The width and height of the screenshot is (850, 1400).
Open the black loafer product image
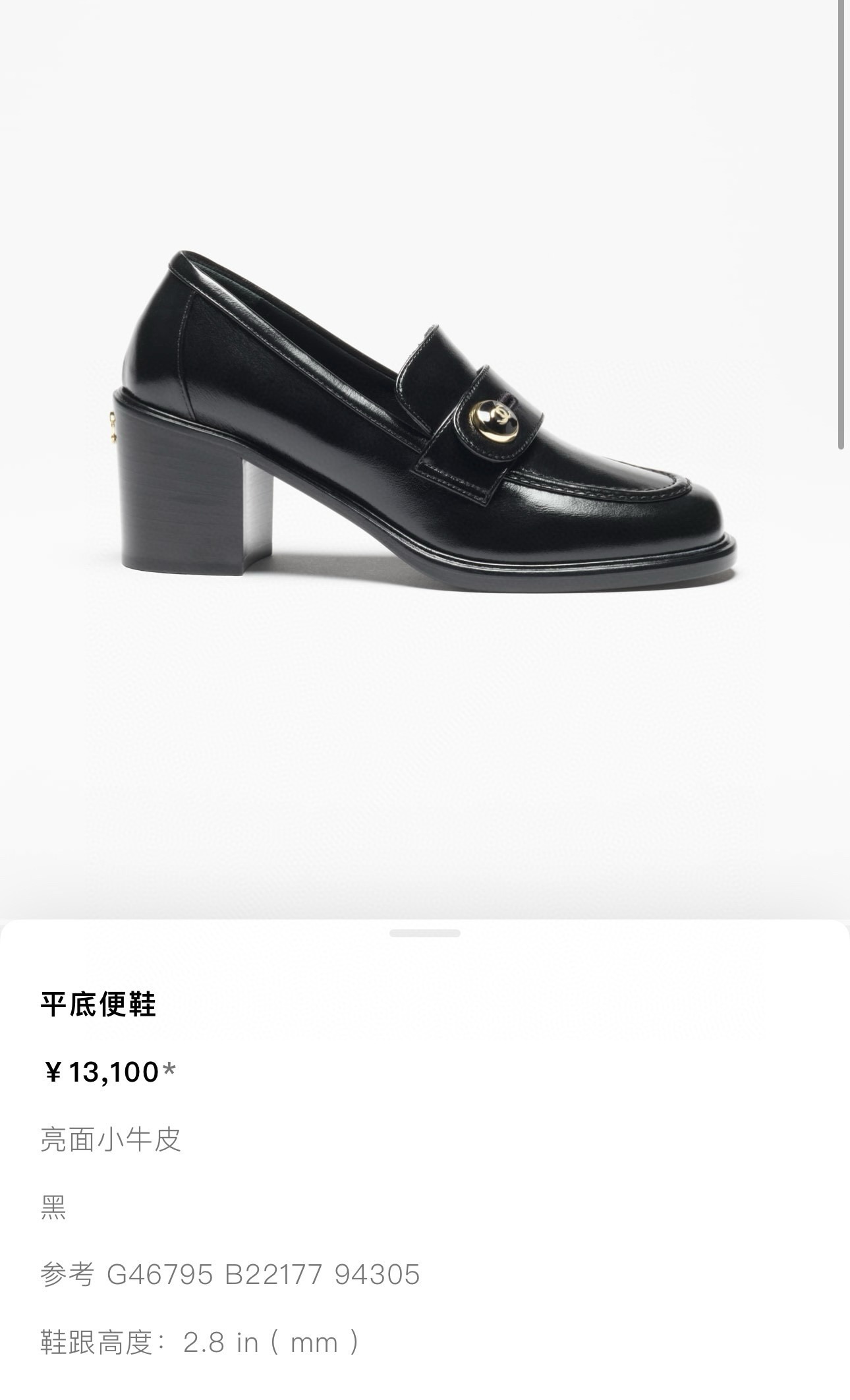pos(425,422)
